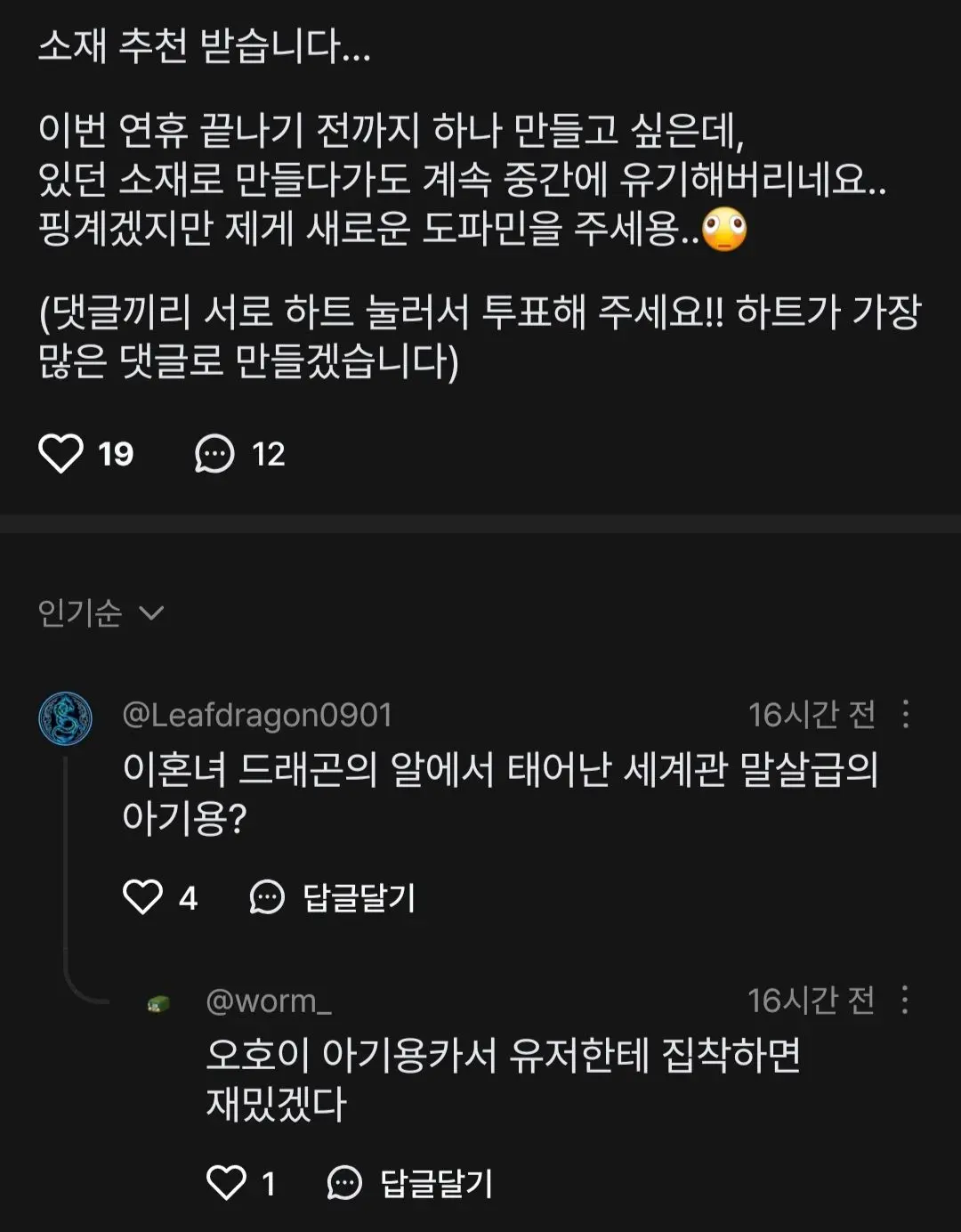Open @worm_ username link
This screenshot has width=961, height=1232.
(269, 1001)
